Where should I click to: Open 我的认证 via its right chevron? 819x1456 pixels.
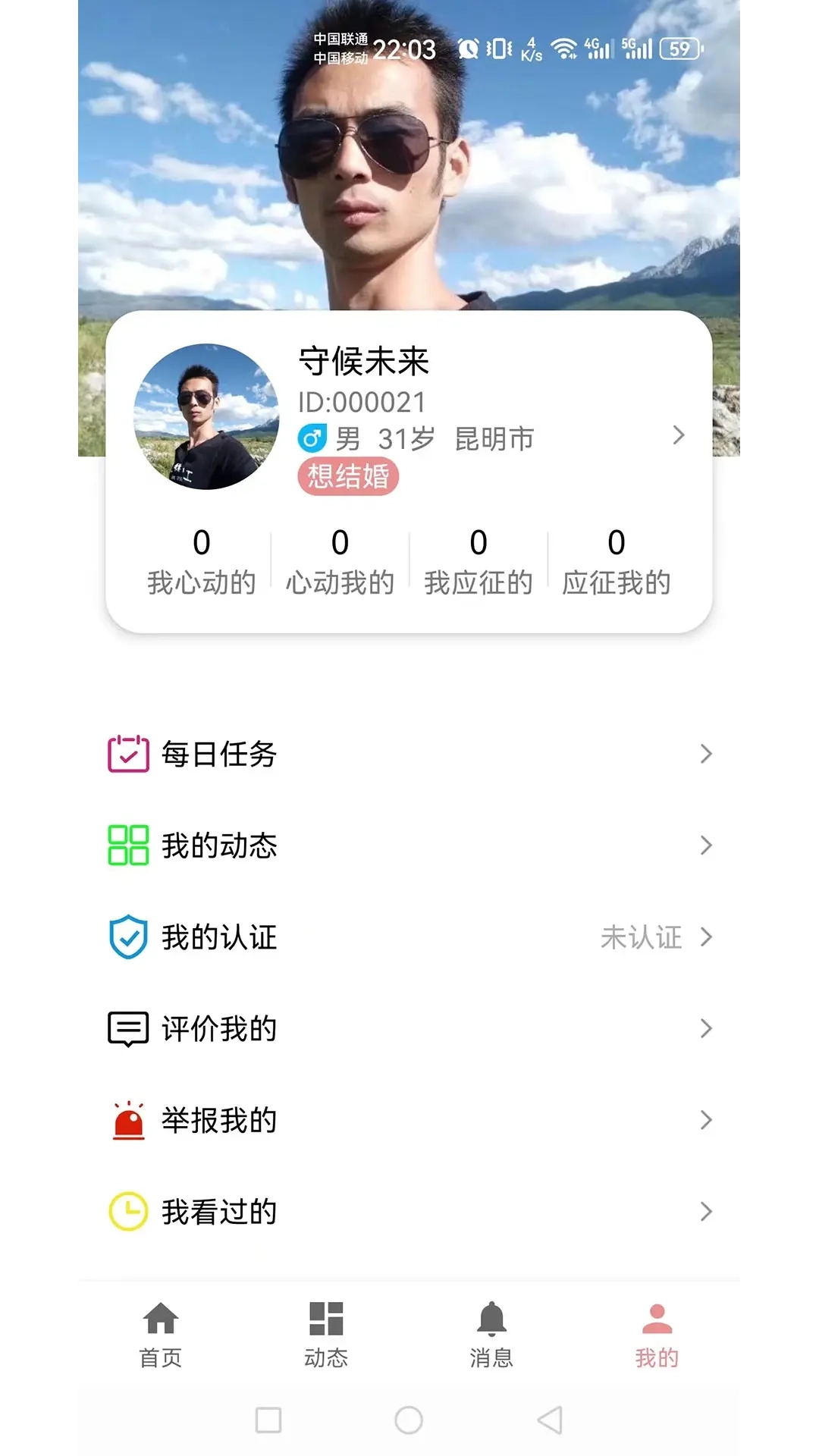(707, 938)
